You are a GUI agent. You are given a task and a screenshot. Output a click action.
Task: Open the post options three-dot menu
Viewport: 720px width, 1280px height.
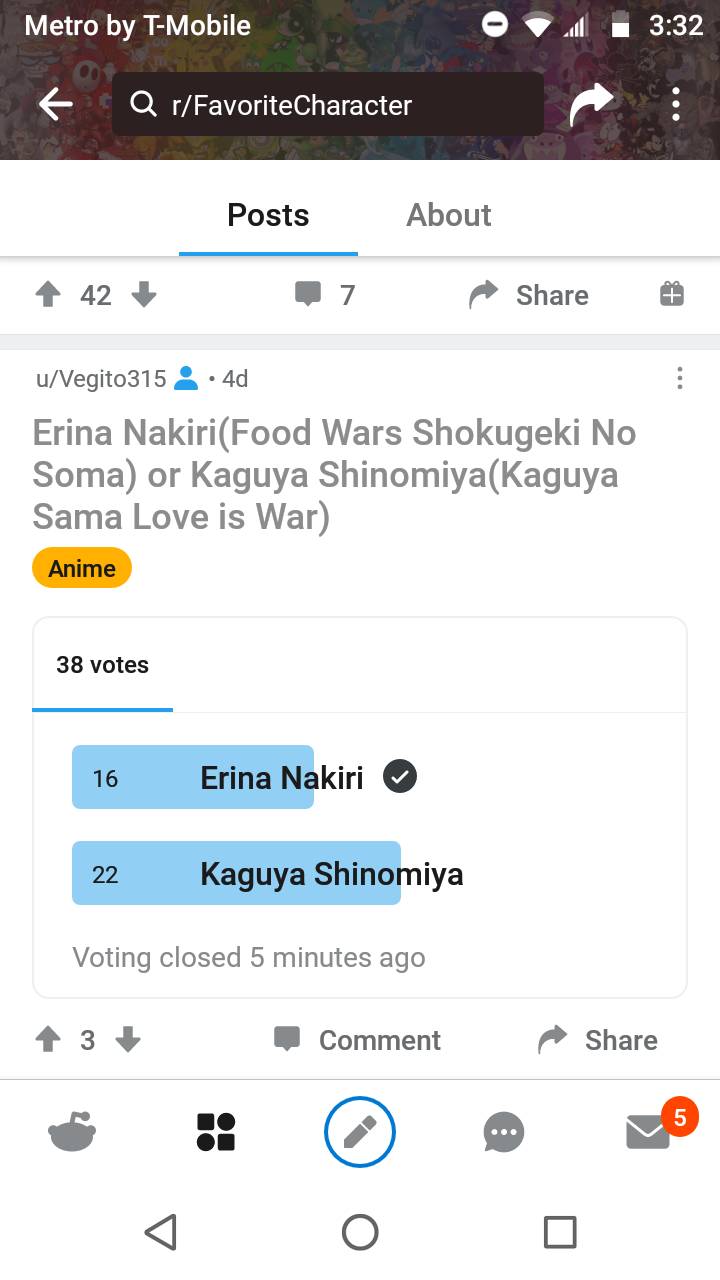(680, 378)
